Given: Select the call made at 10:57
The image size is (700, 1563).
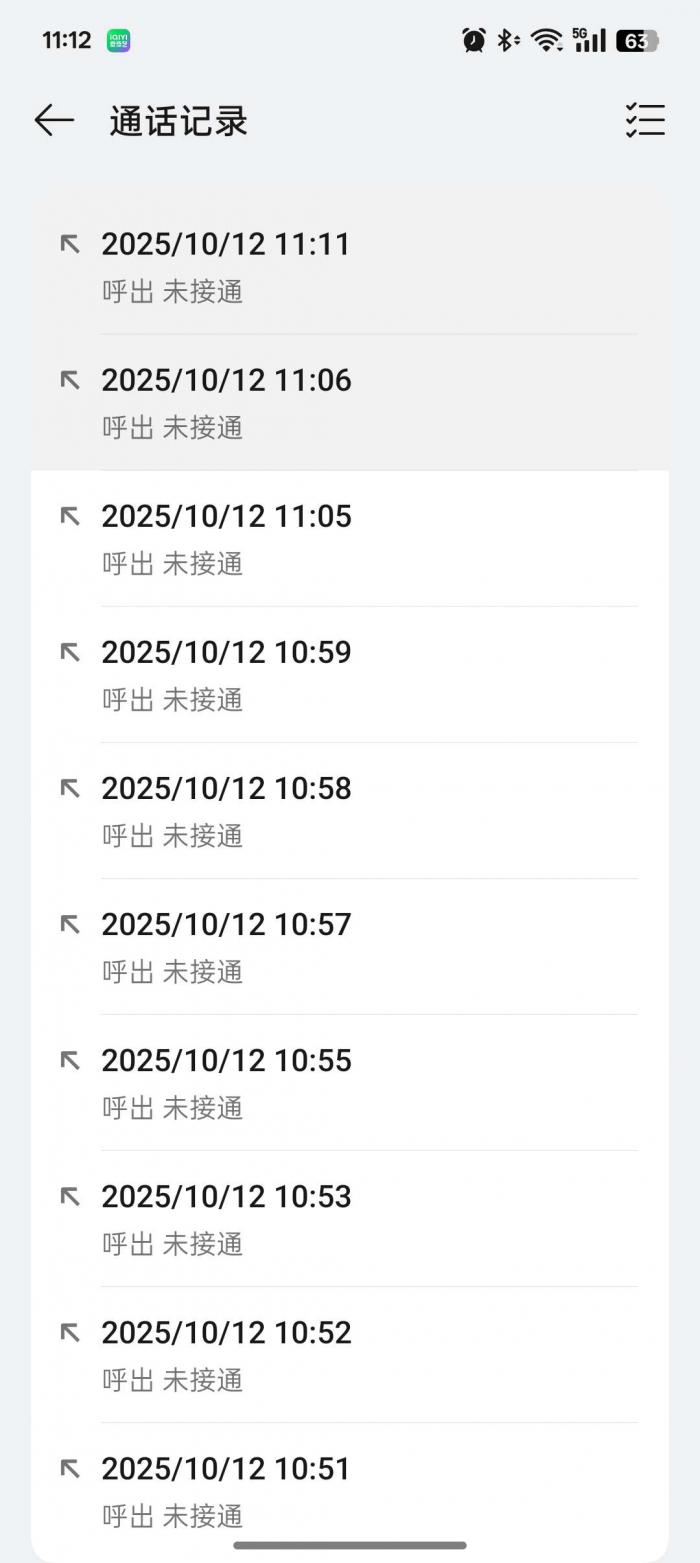Looking at the screenshot, I should tap(349, 946).
